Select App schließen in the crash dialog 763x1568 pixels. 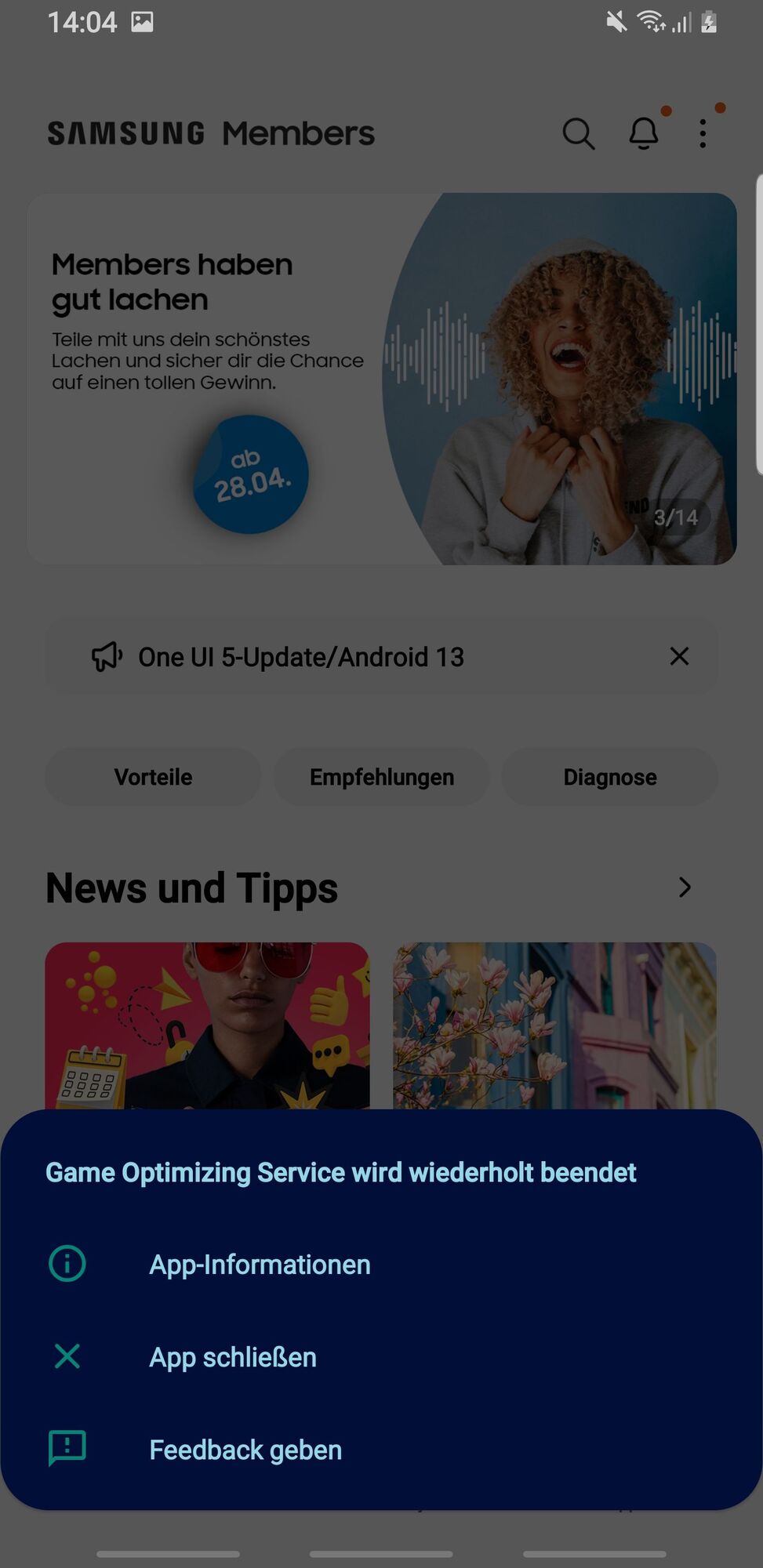pos(233,1357)
